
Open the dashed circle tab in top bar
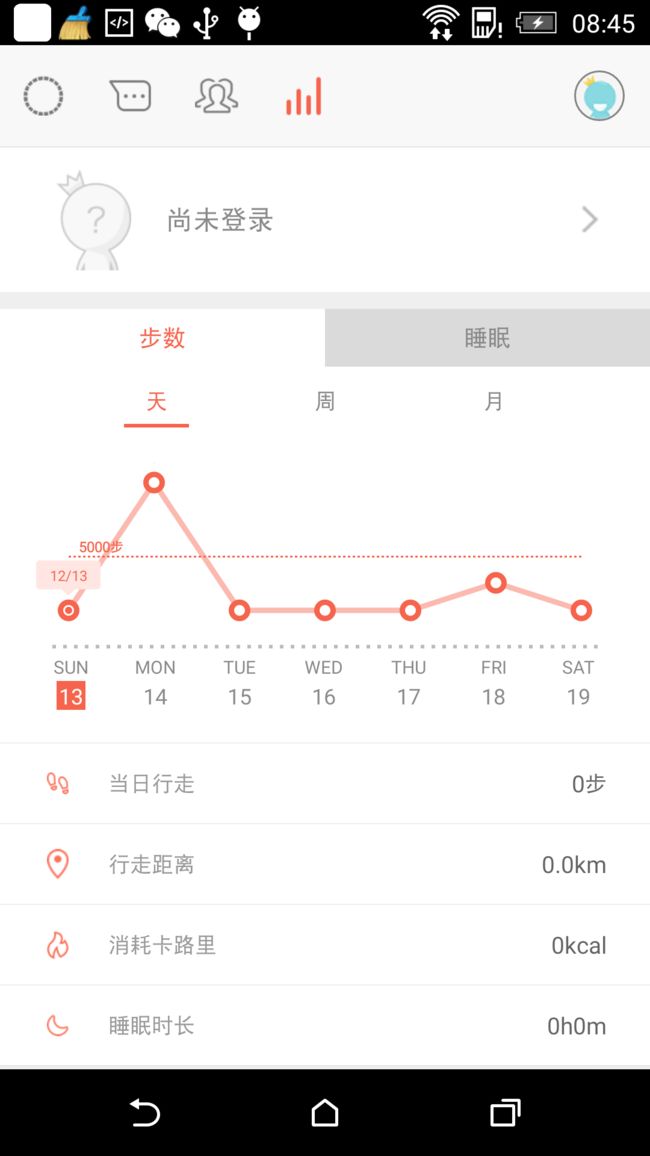(x=43, y=97)
